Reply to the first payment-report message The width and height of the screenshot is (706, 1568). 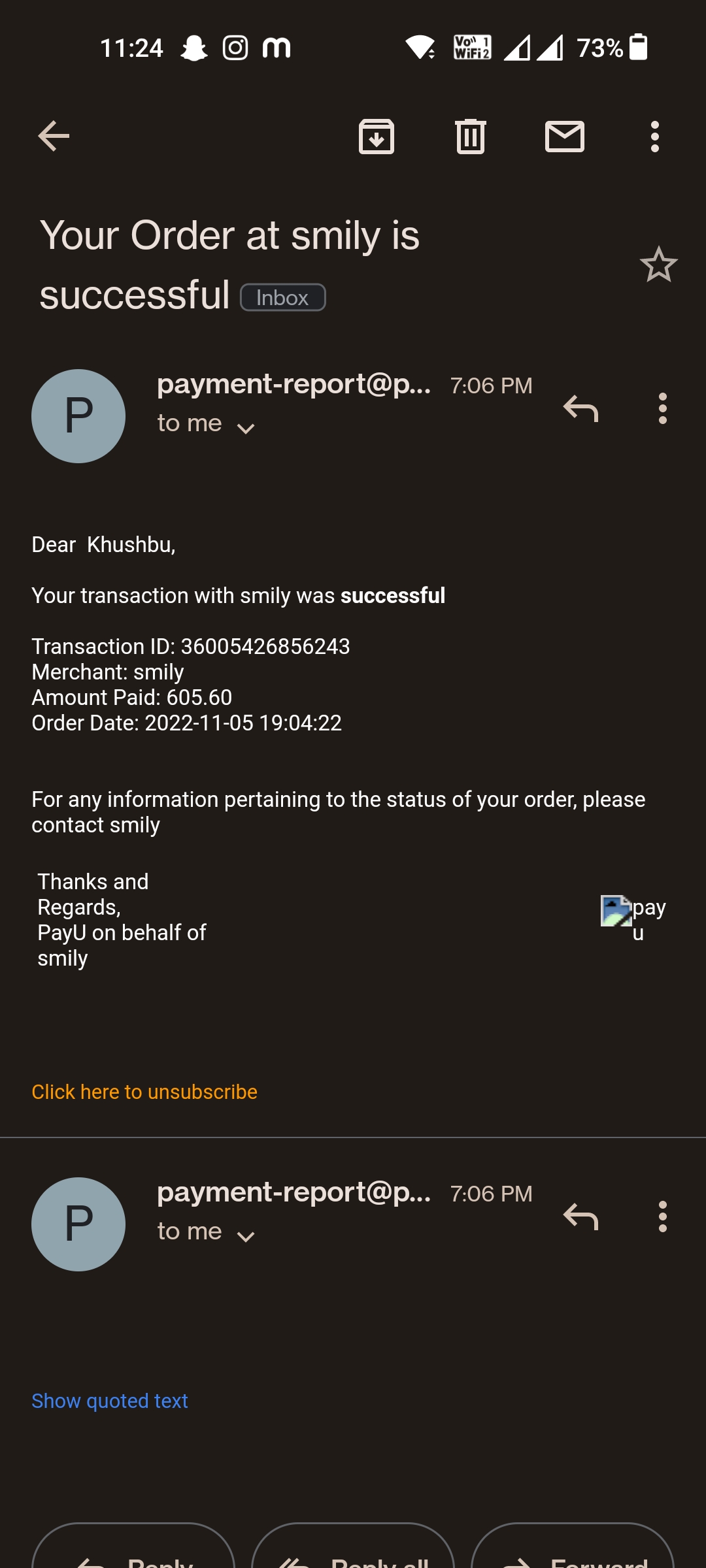[x=580, y=409]
